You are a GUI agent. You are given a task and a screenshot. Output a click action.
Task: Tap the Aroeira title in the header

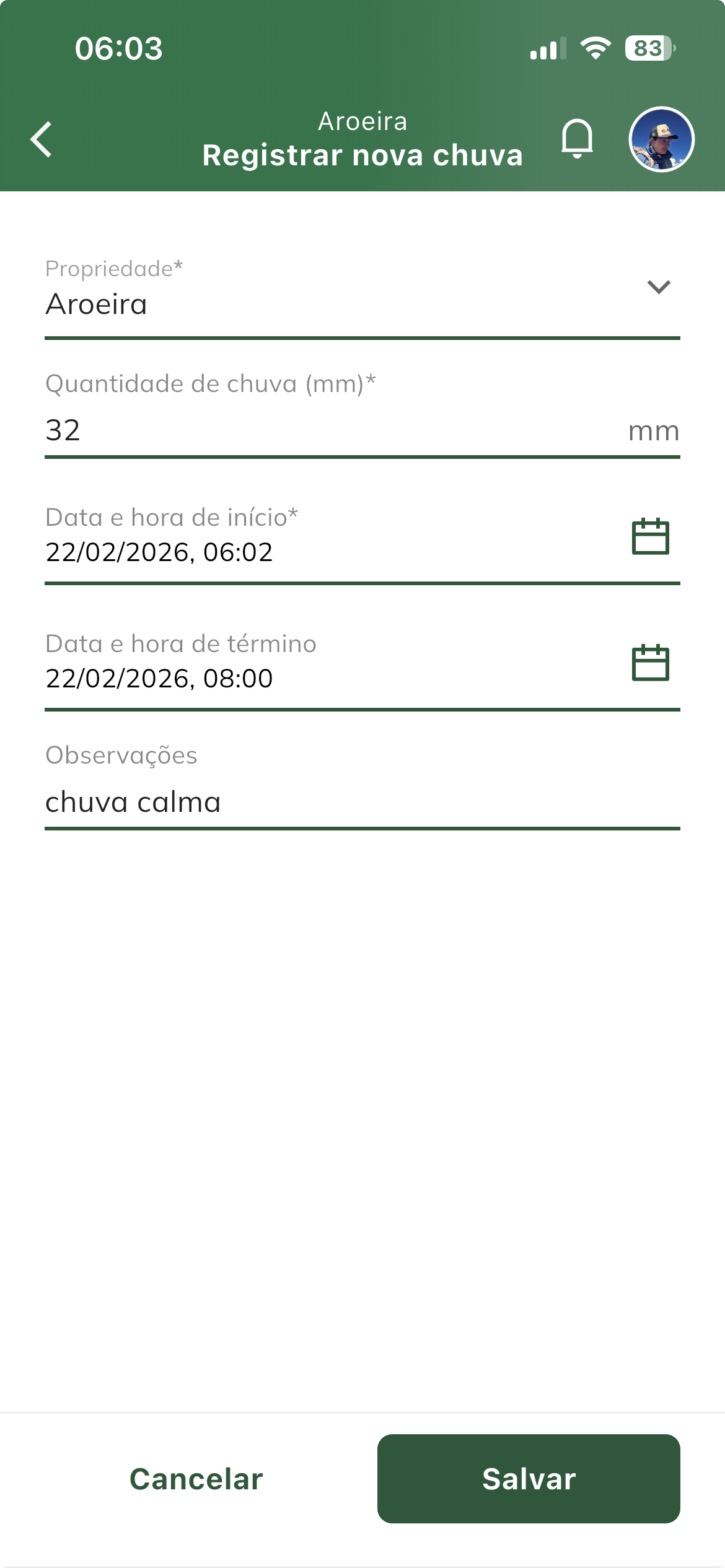click(362, 121)
